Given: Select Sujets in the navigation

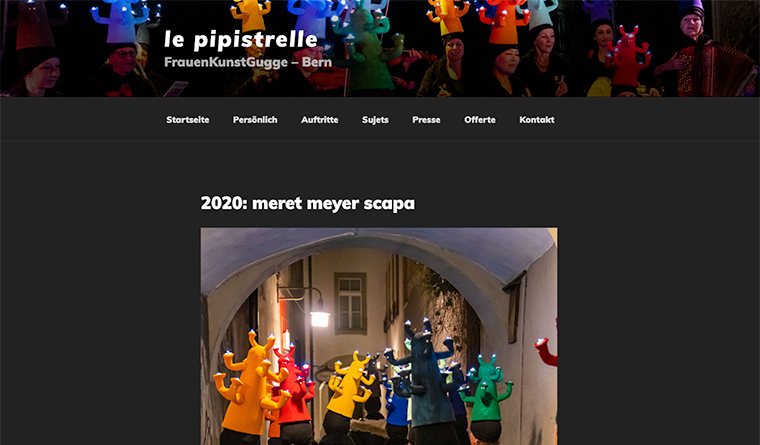Looking at the screenshot, I should 375,120.
